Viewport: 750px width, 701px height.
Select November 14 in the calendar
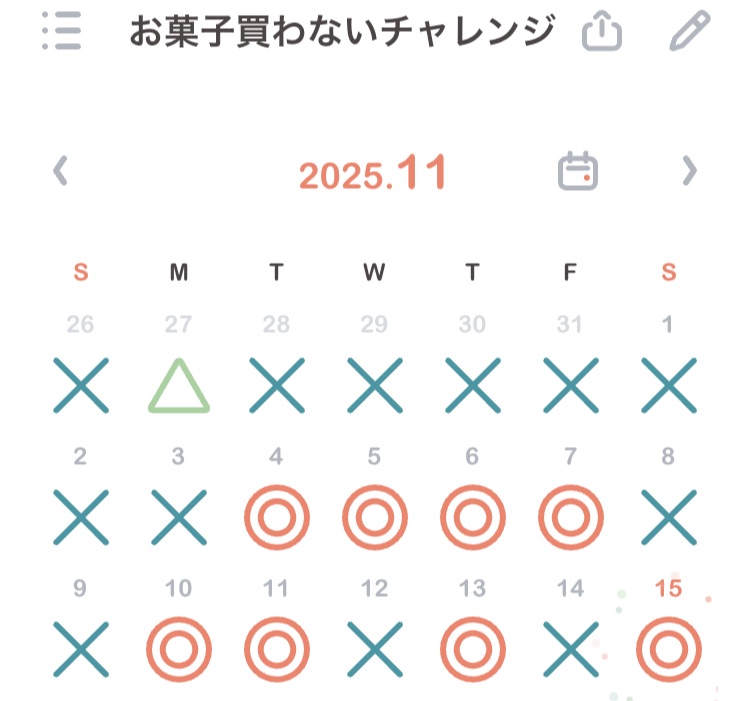(x=571, y=650)
